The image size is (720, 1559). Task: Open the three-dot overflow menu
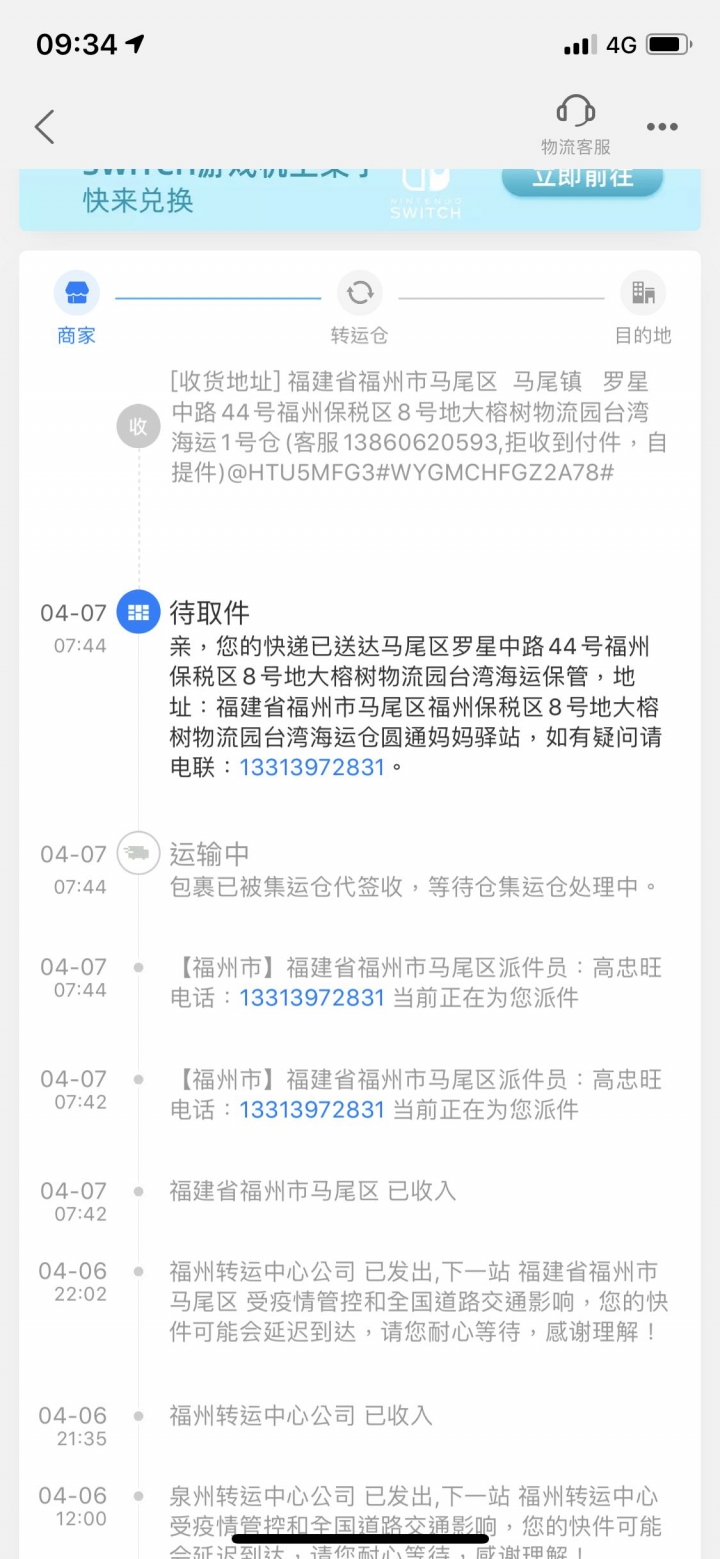point(662,127)
